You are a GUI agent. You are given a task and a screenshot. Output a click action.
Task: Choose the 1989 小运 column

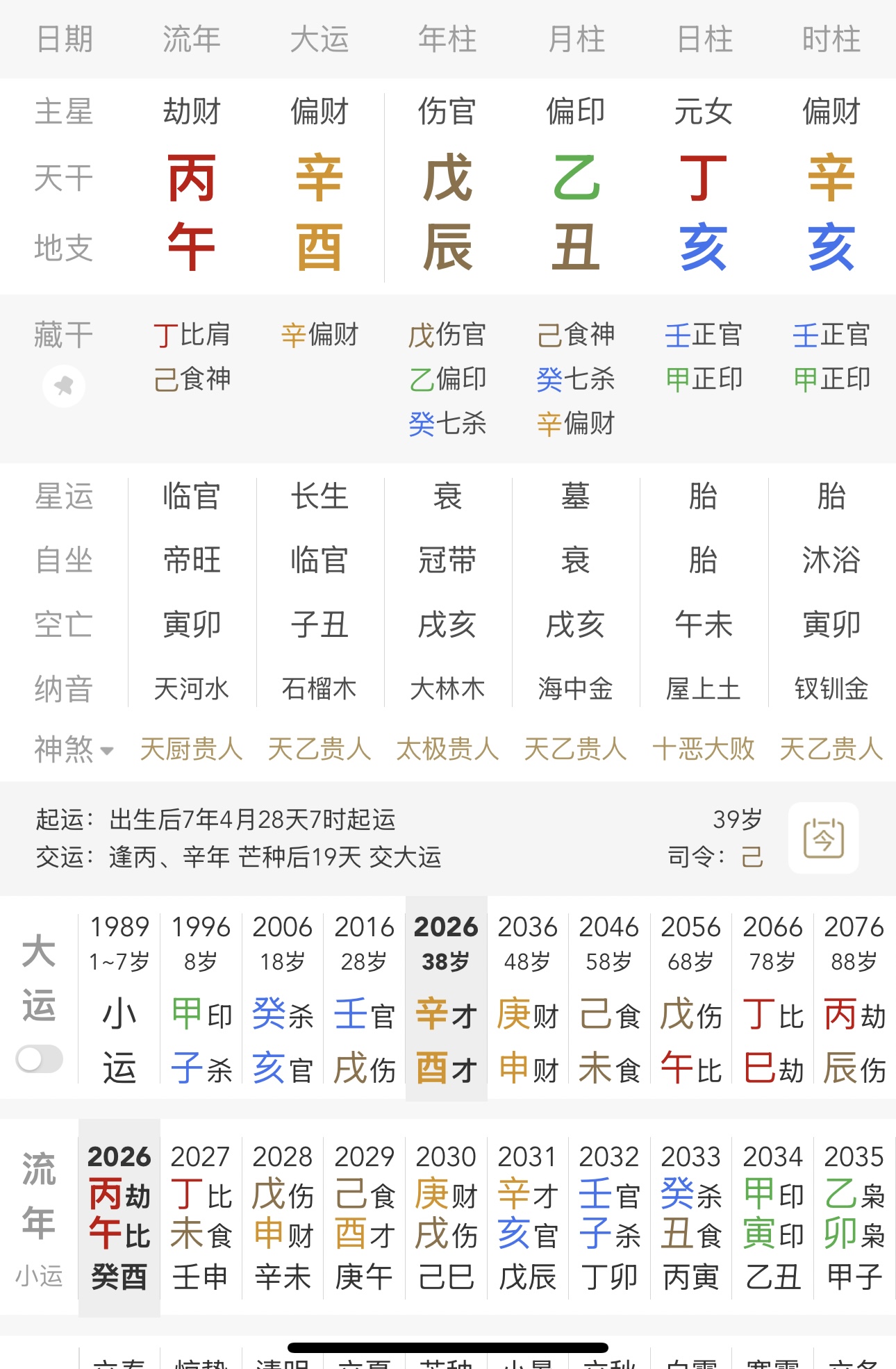[119, 1000]
